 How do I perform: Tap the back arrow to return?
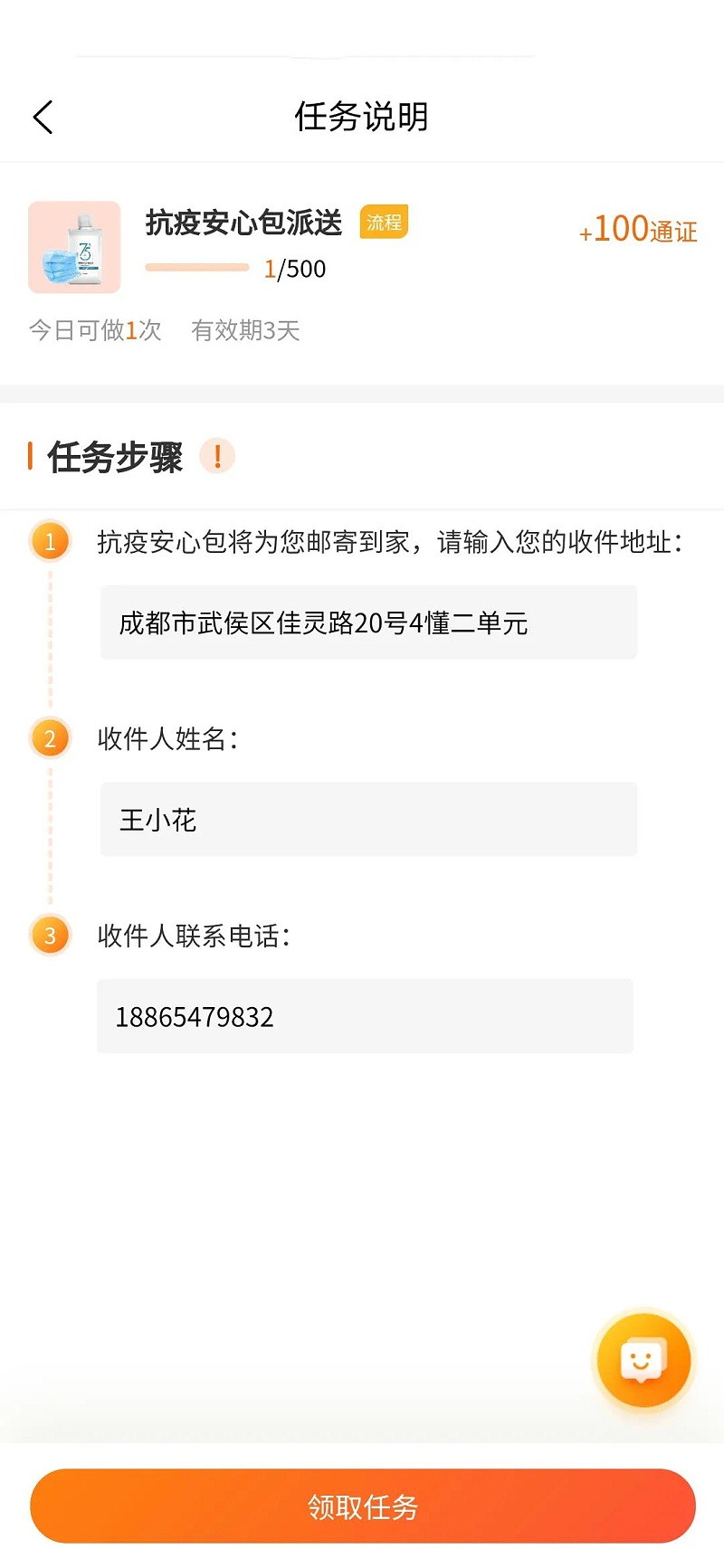click(42, 117)
